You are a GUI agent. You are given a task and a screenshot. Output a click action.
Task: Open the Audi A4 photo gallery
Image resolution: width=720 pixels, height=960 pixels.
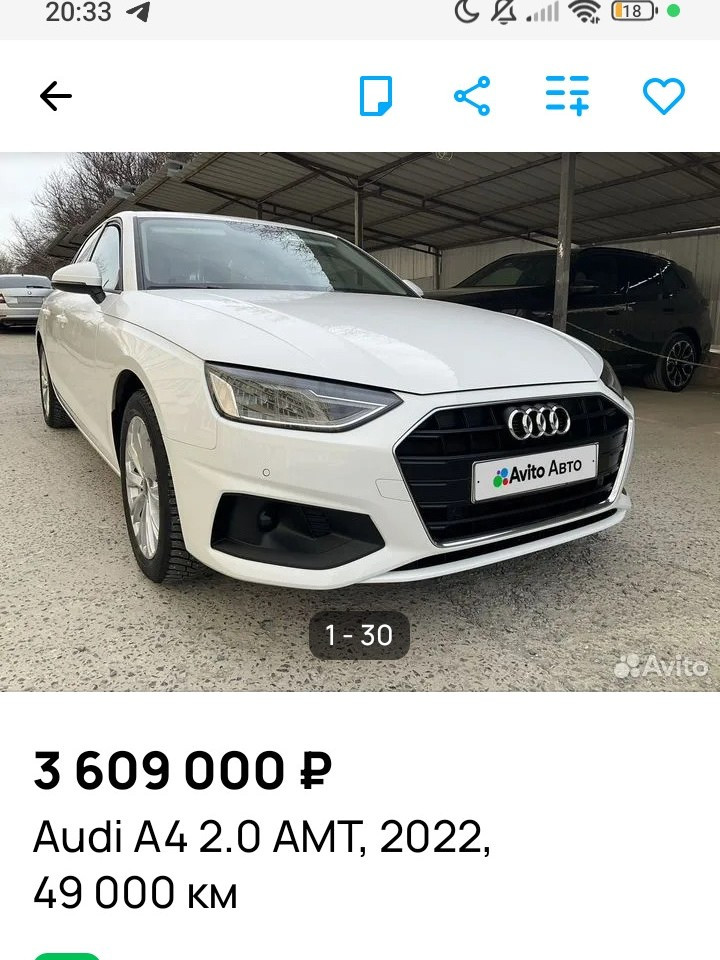pyautogui.click(x=360, y=420)
